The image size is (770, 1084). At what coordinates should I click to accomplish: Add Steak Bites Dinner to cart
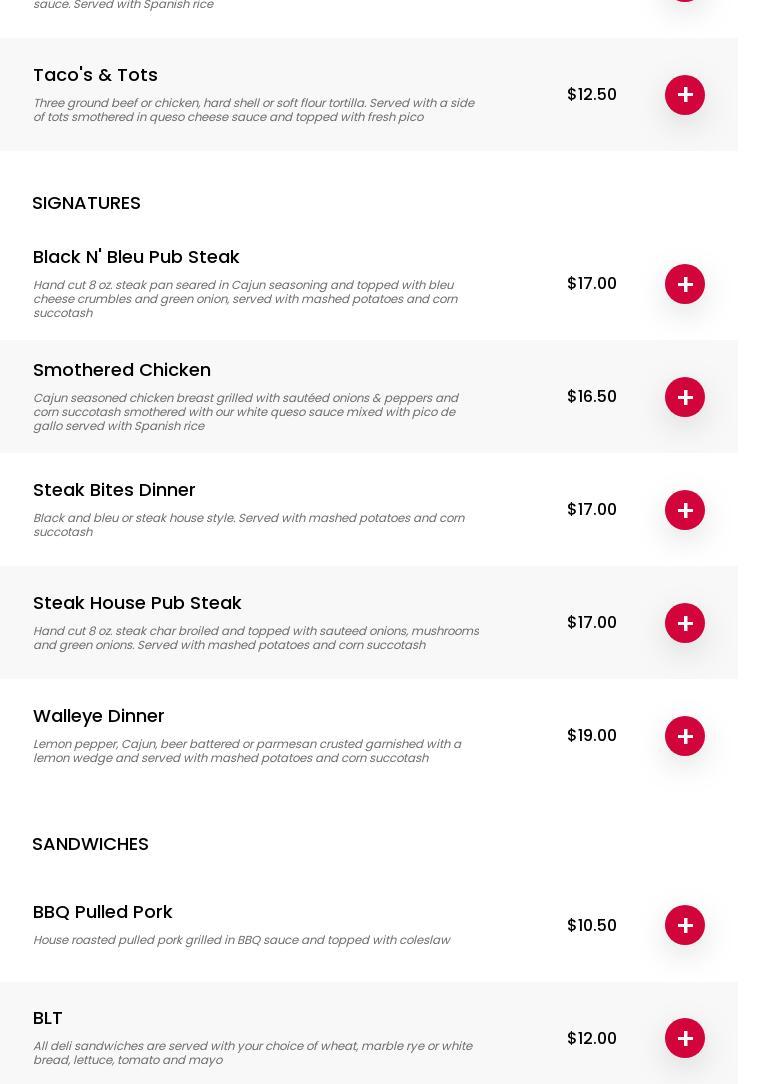[685, 510]
